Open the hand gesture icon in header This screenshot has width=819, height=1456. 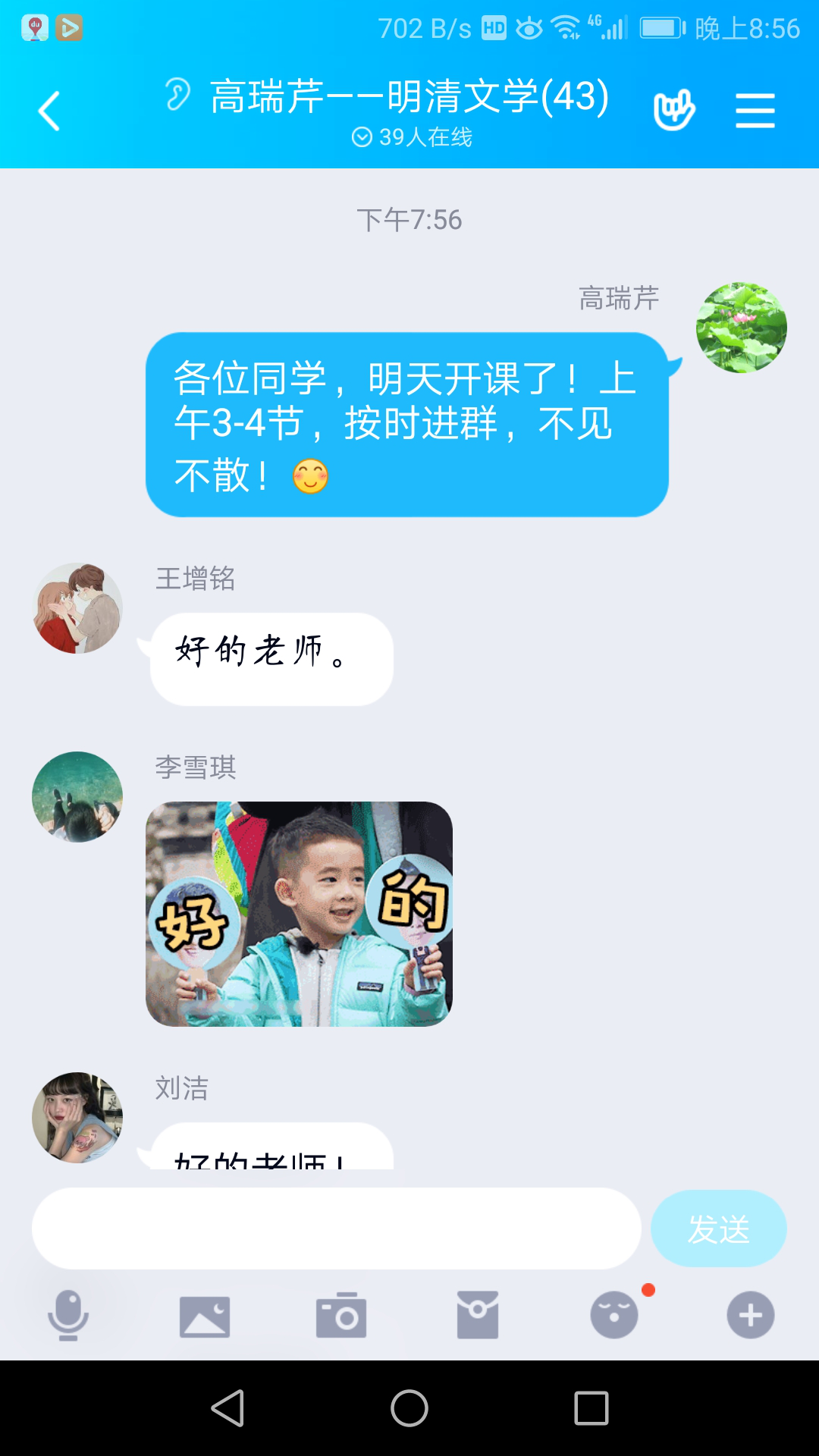click(674, 111)
